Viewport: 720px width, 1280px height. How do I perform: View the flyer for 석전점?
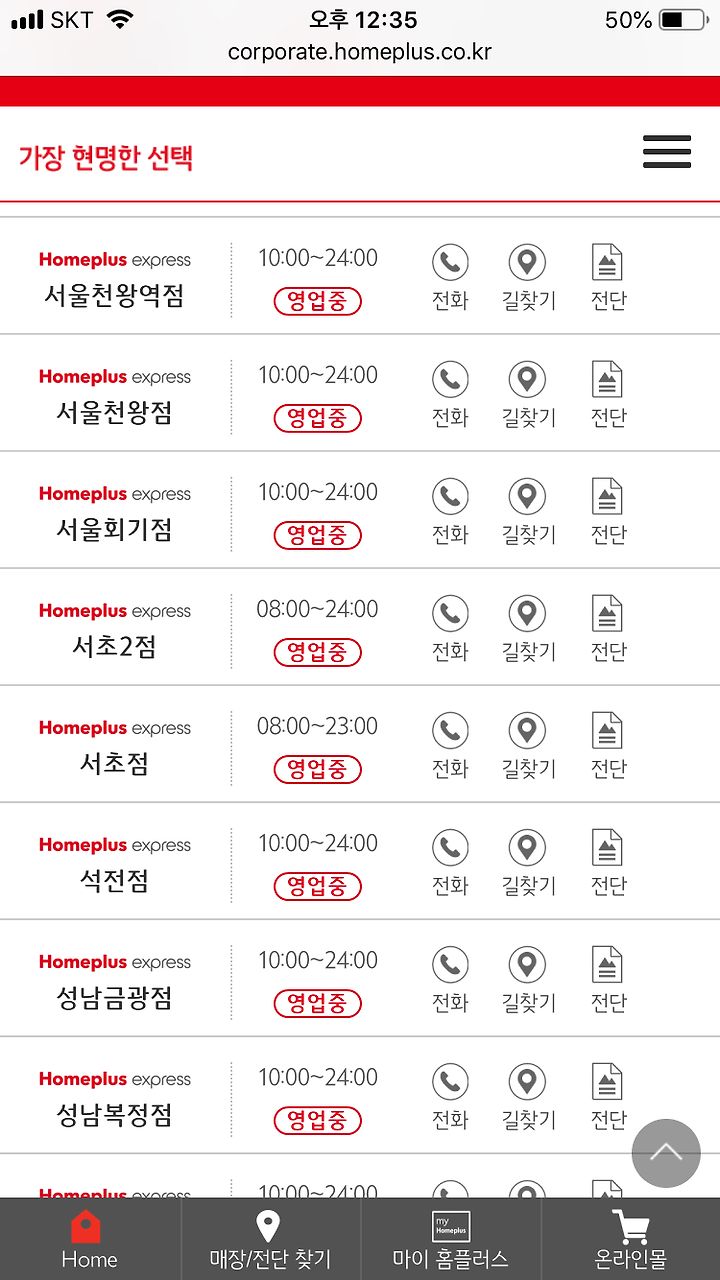click(x=607, y=863)
